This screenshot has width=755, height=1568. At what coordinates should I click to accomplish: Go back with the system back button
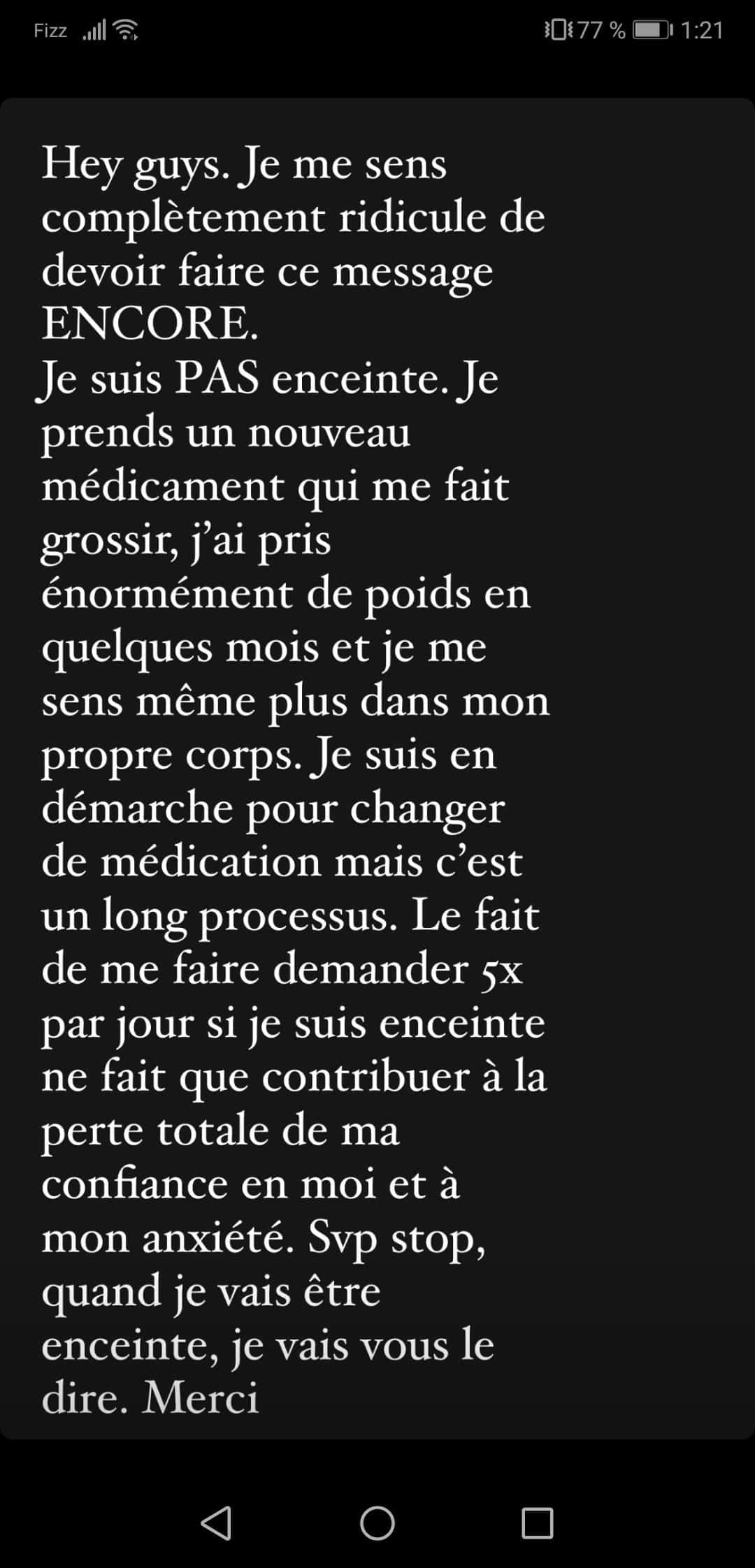(217, 1523)
